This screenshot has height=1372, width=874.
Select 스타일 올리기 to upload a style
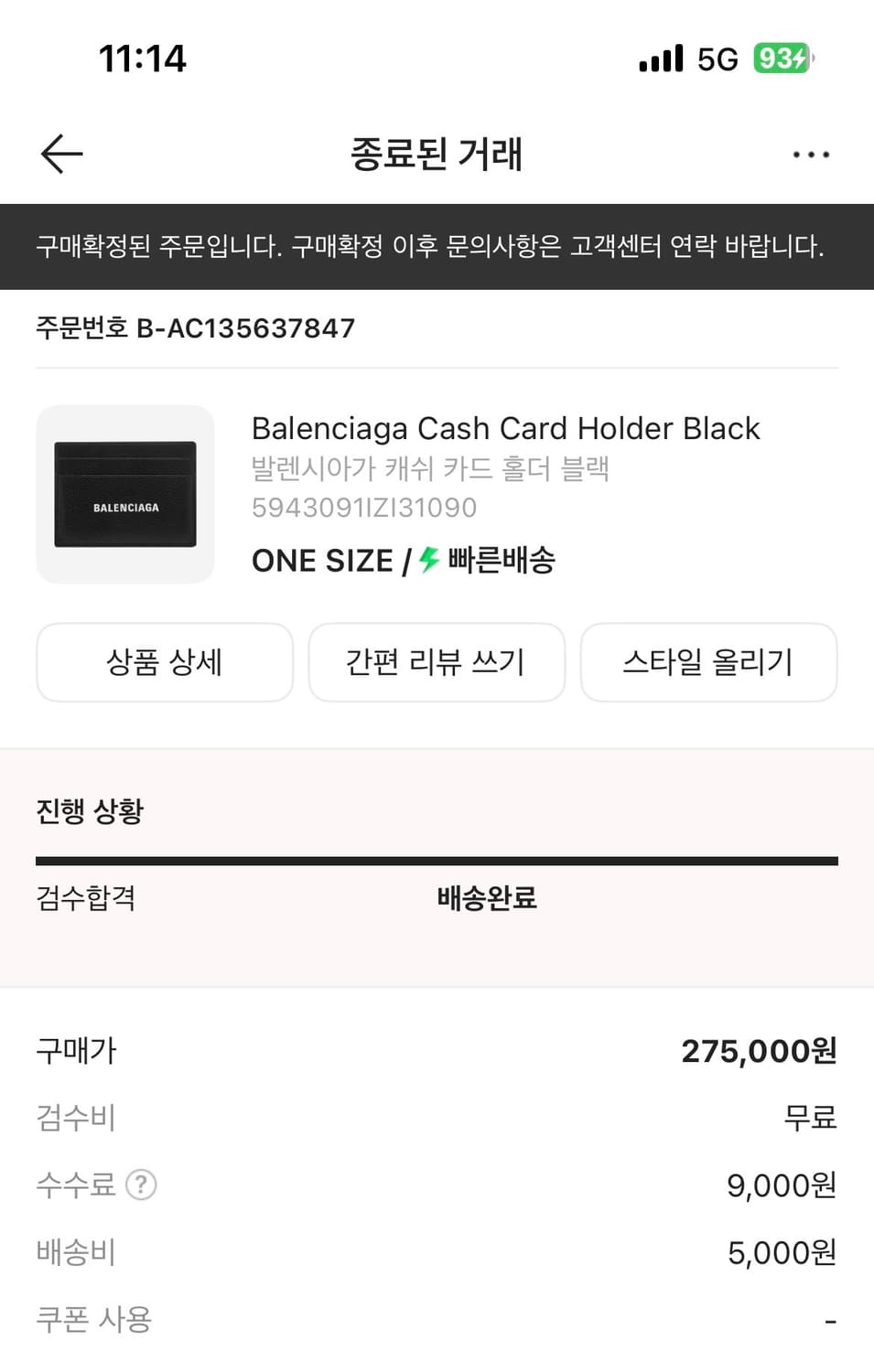click(x=708, y=662)
